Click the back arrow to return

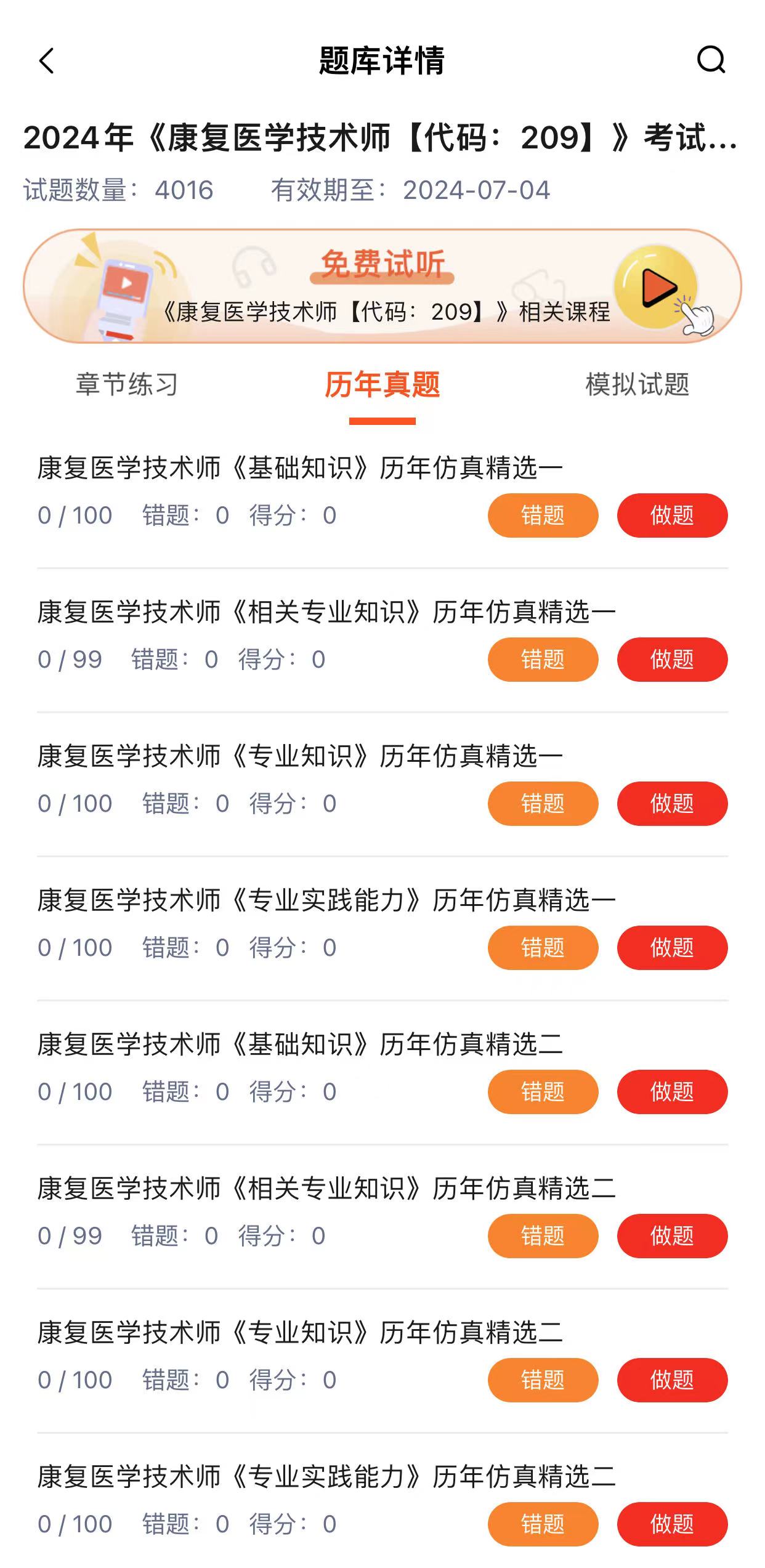pos(44,62)
